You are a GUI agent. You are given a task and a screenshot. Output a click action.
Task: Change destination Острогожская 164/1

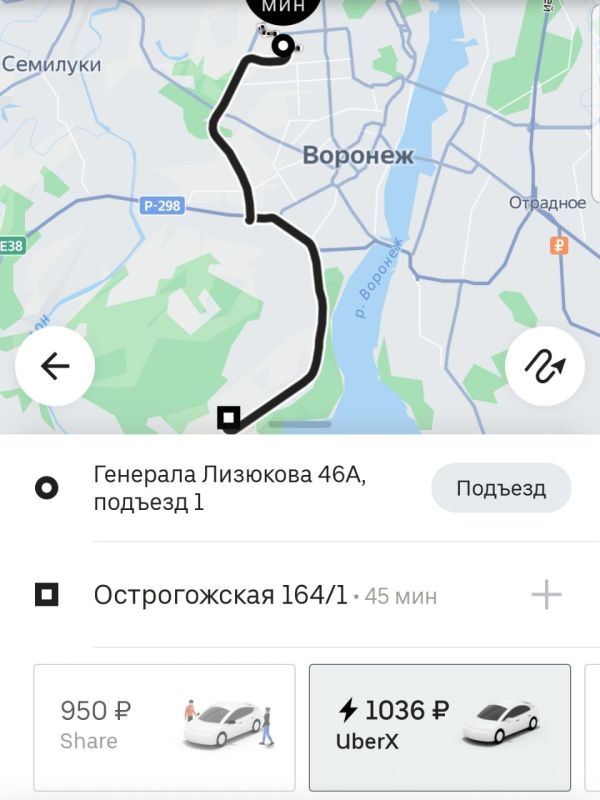point(220,596)
